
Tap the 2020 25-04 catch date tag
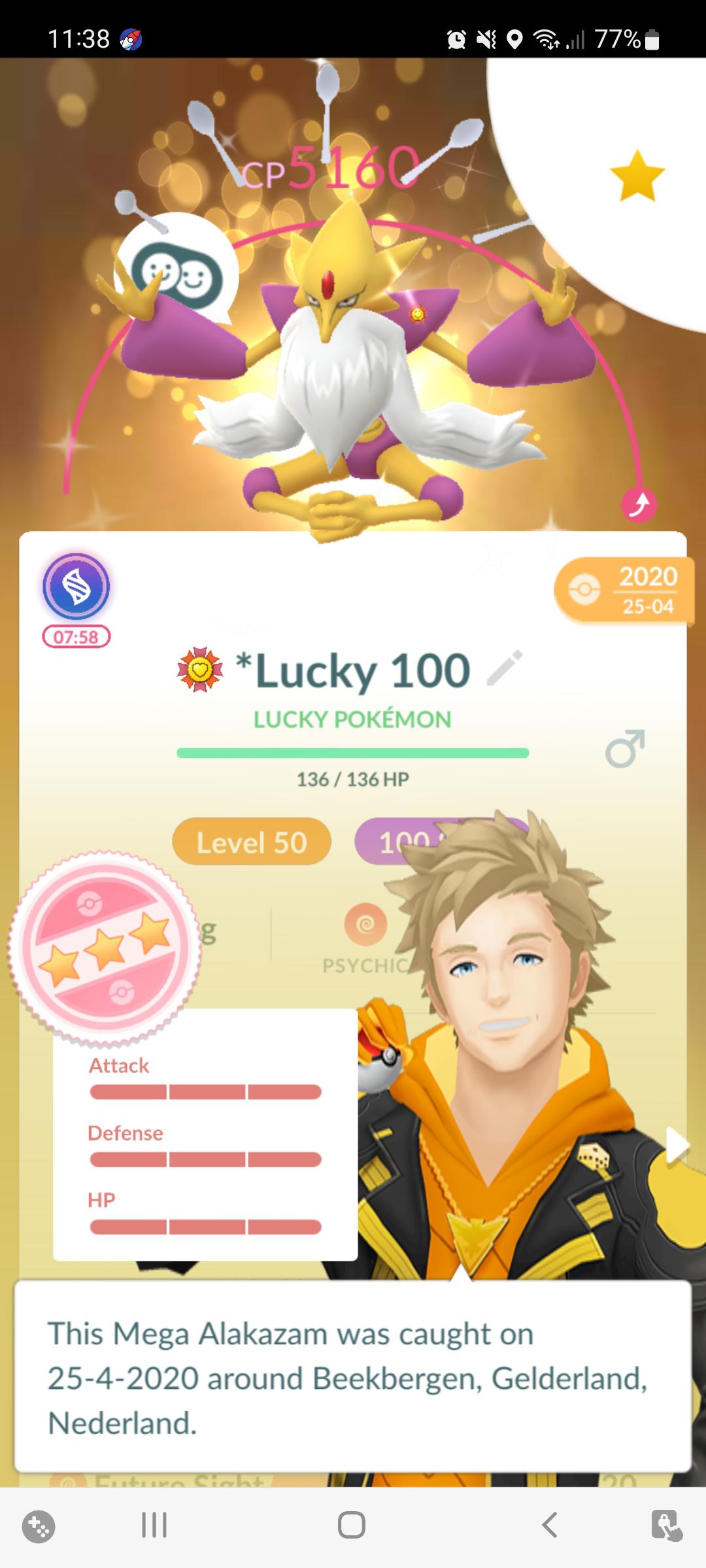[x=624, y=591]
